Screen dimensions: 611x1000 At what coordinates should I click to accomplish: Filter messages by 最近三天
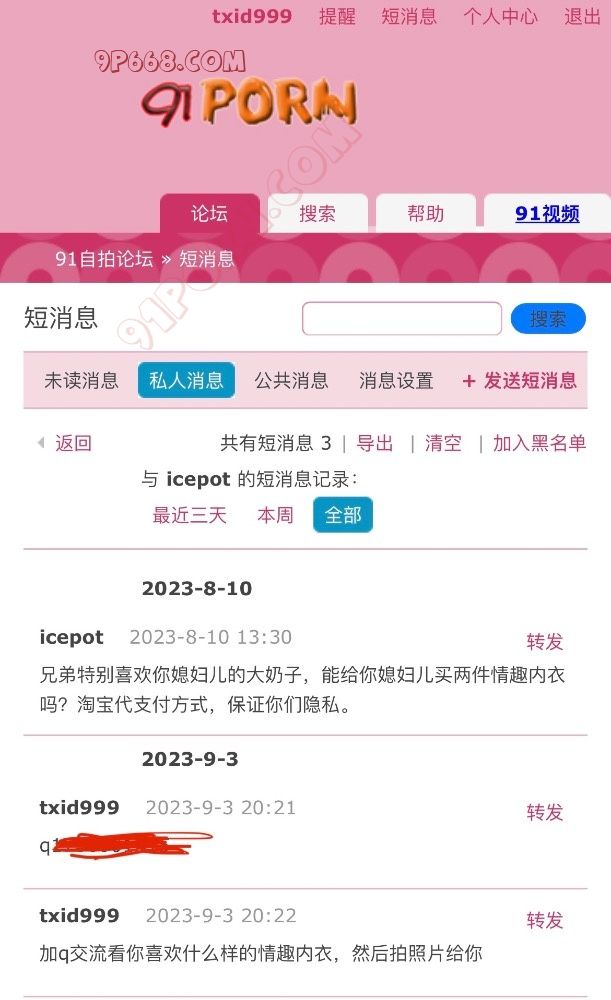[189, 515]
